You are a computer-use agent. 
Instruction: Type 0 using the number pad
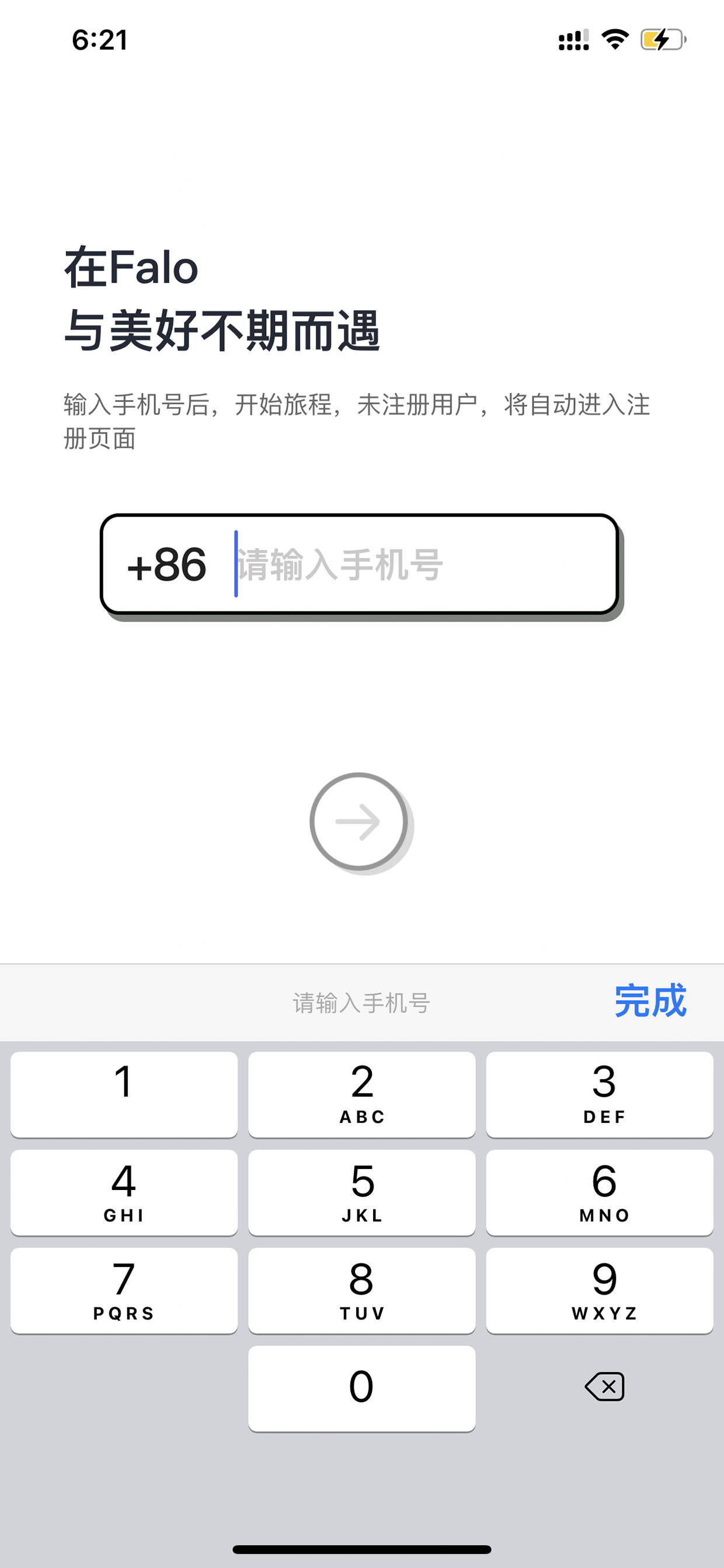tap(362, 1389)
